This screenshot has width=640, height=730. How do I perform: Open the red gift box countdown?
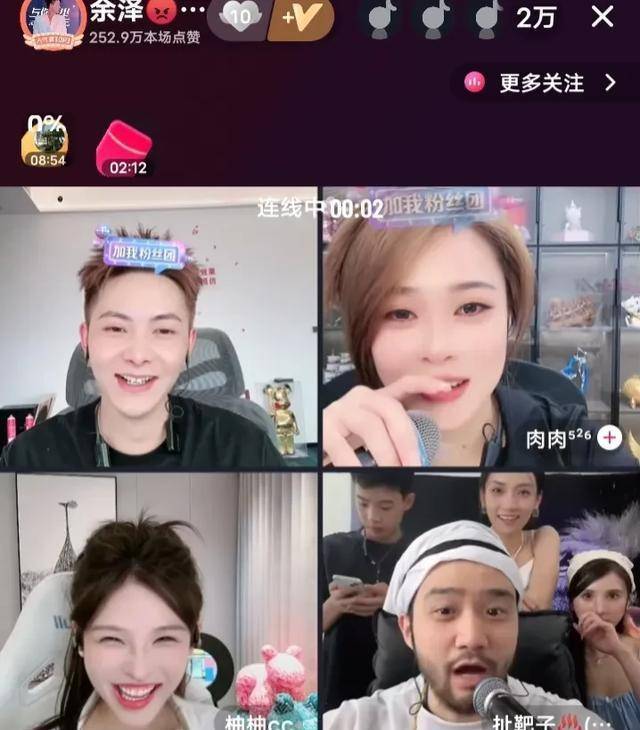pyautogui.click(x=124, y=148)
